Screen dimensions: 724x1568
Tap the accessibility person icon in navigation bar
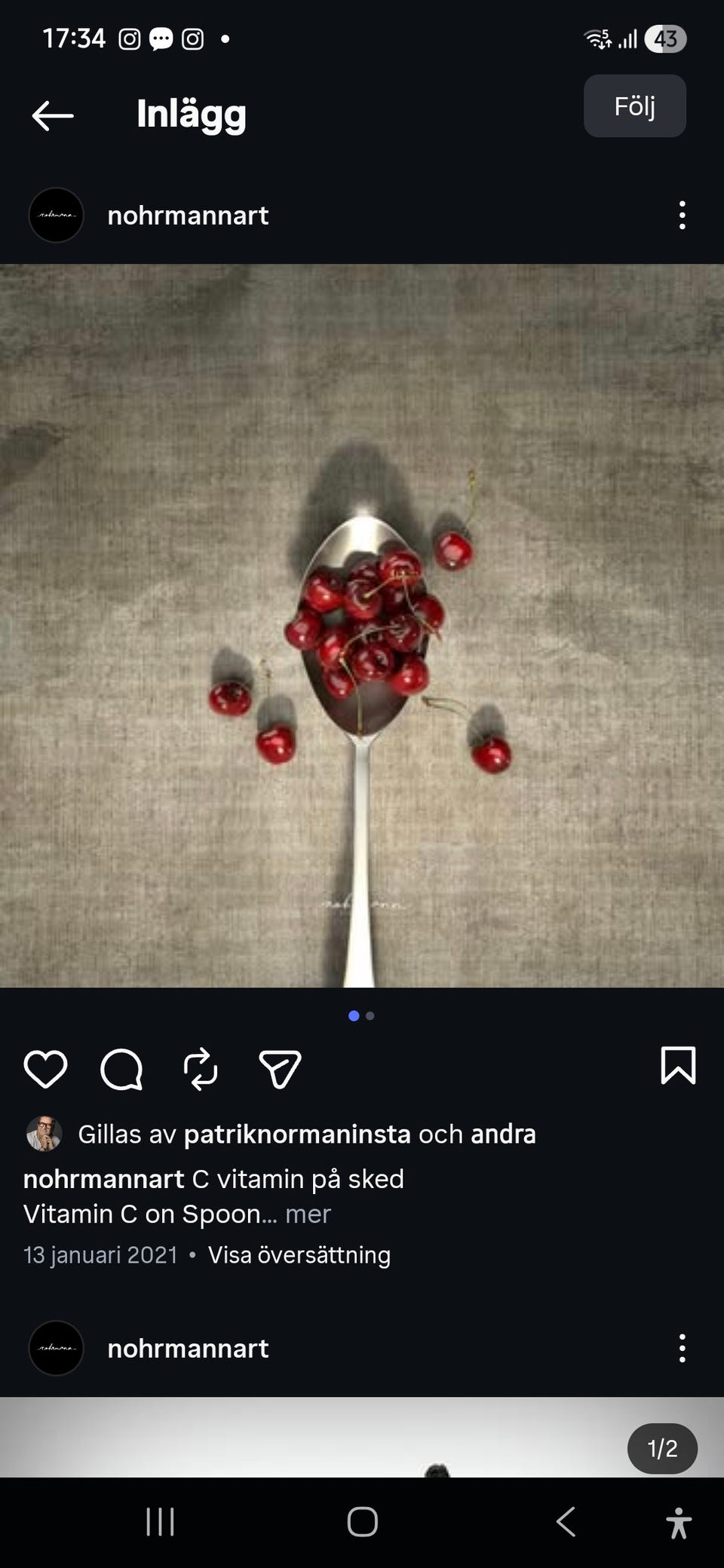(677, 1521)
